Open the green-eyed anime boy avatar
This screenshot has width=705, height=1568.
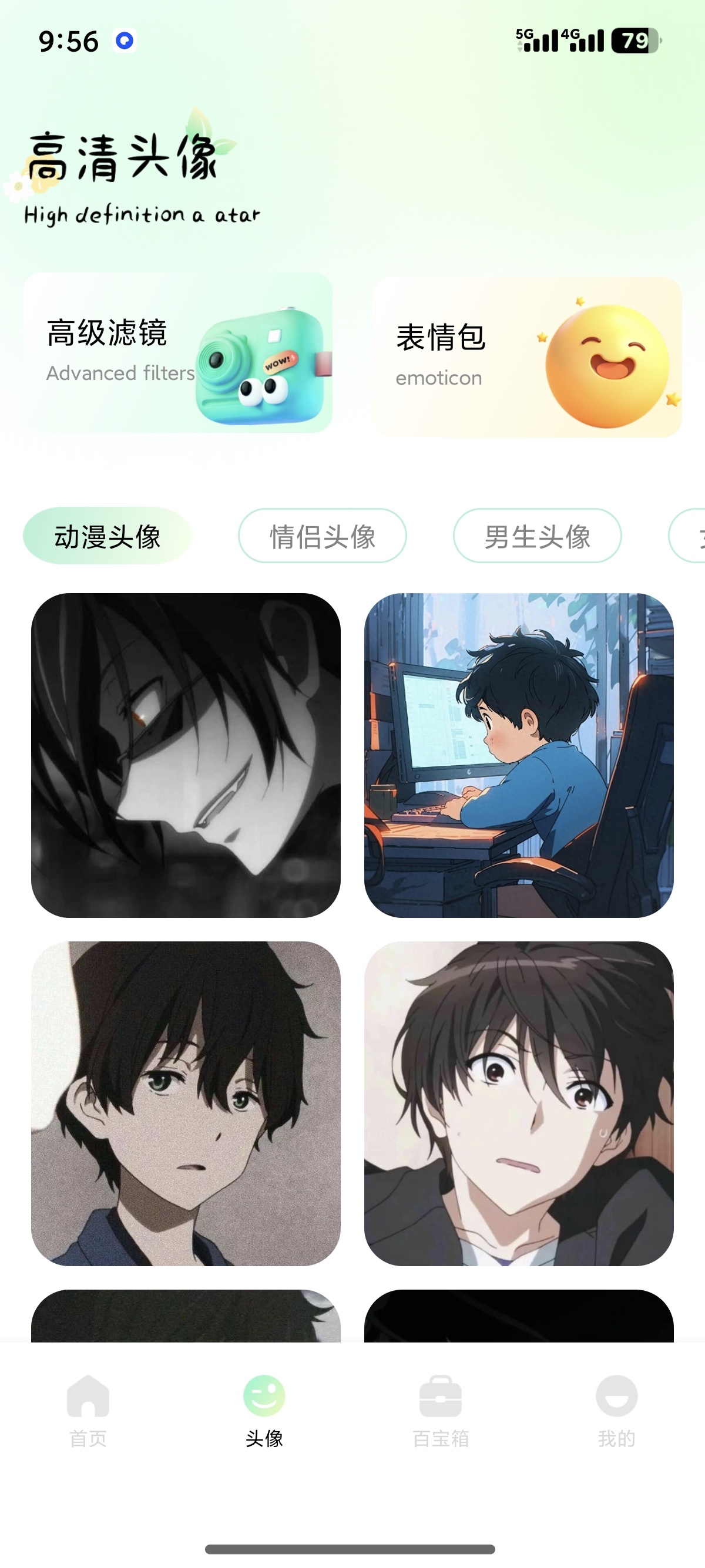pos(186,1103)
